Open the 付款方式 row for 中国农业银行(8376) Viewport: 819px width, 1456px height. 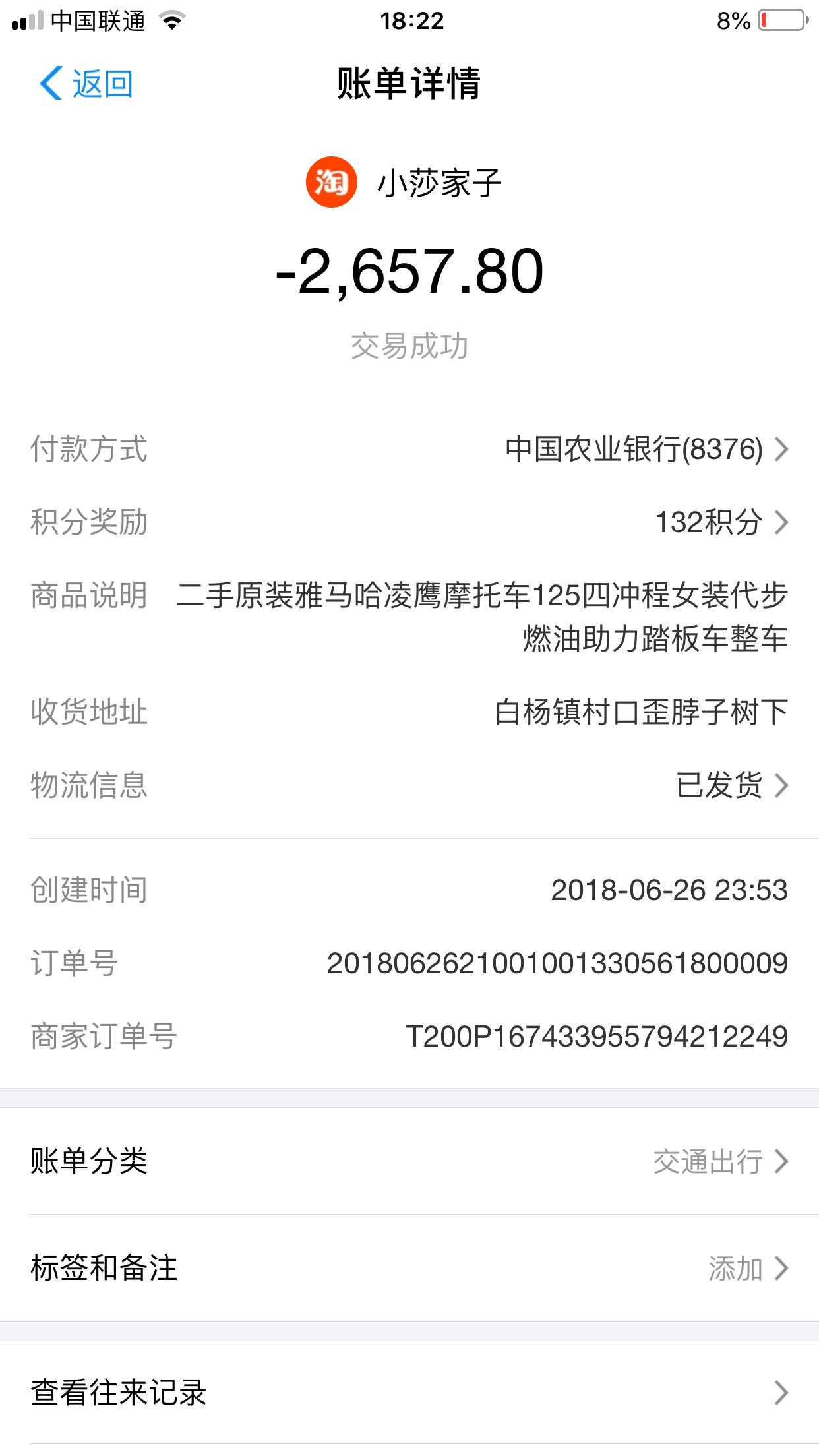(409, 449)
